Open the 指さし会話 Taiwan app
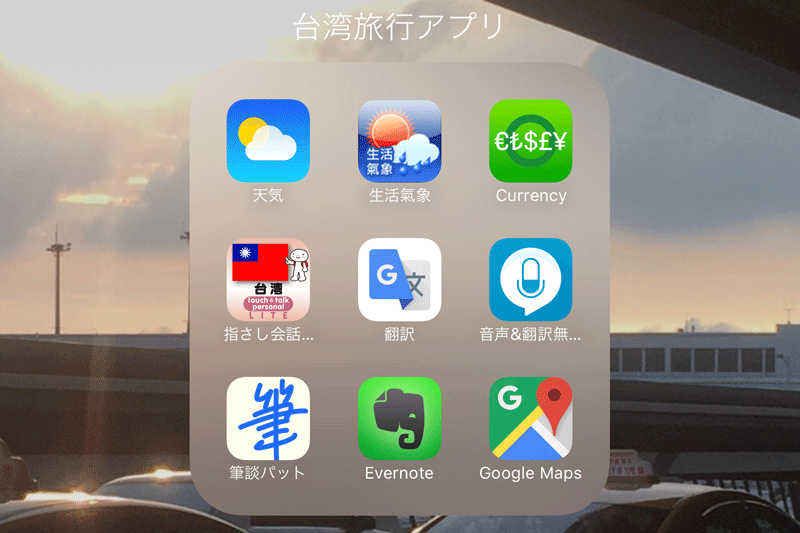 point(268,279)
